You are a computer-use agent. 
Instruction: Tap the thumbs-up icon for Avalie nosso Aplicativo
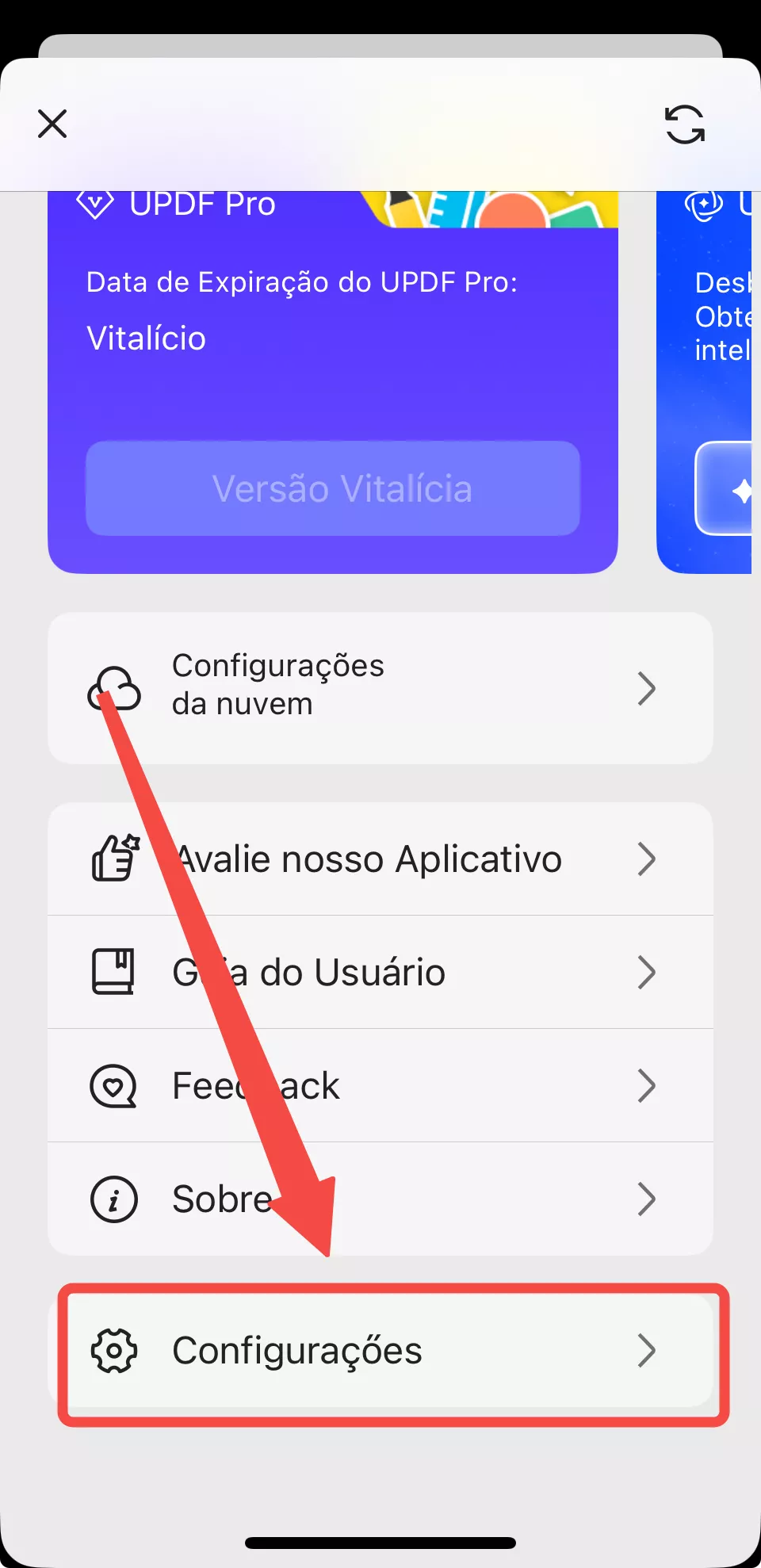113,858
